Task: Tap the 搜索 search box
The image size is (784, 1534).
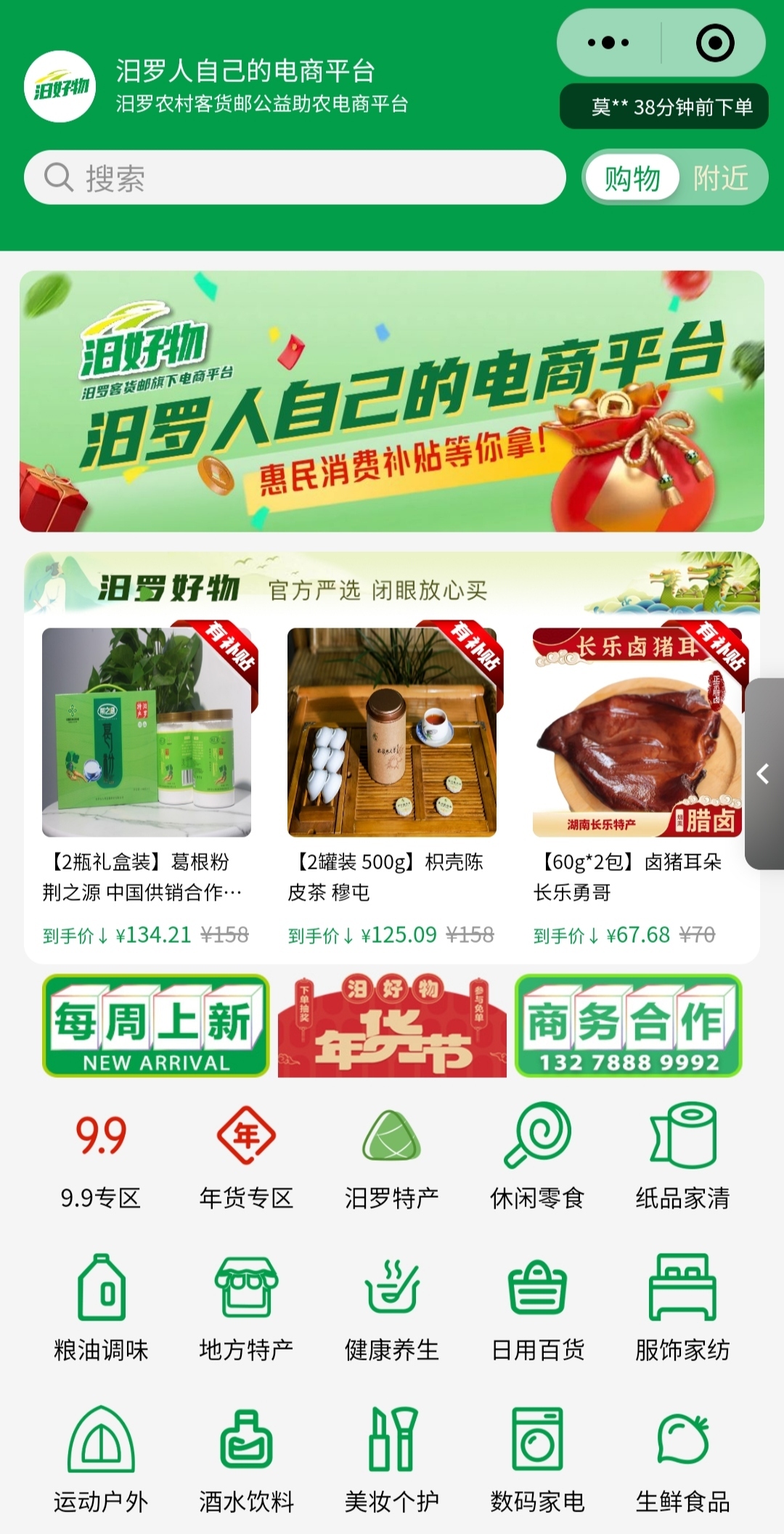Action: click(294, 178)
